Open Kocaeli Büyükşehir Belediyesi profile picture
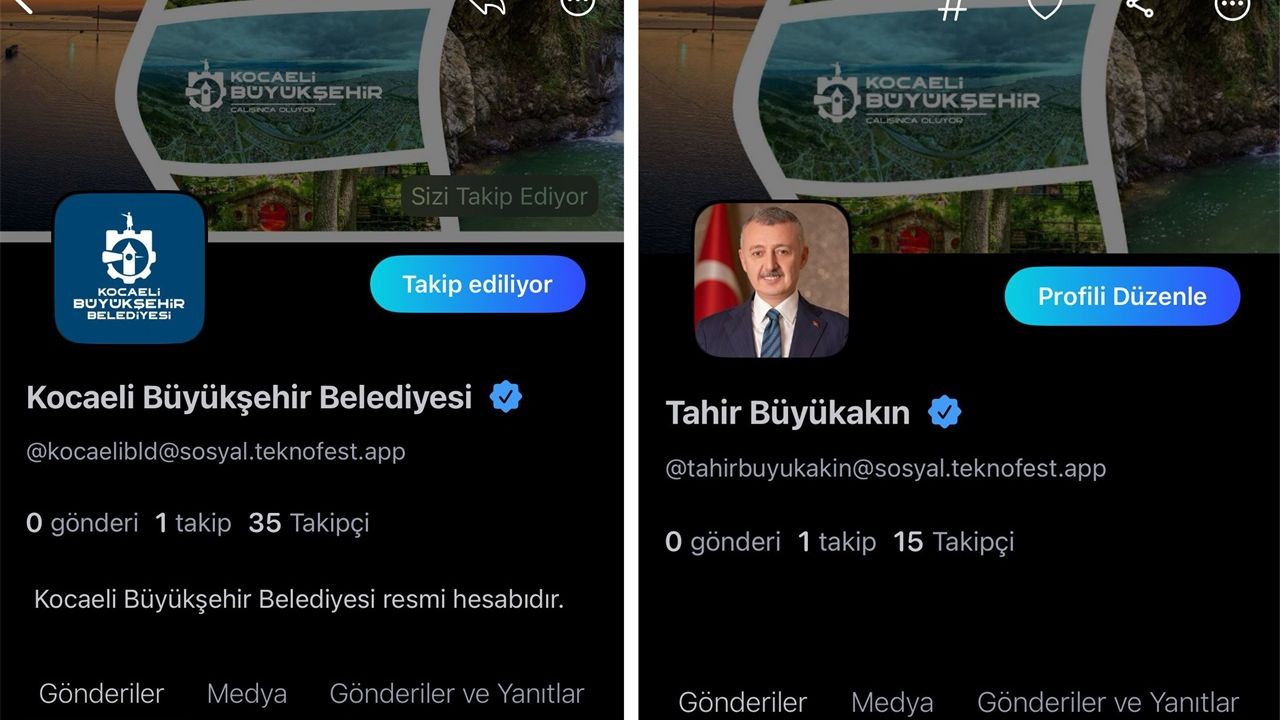Screen dimensions: 1280x720 [x=129, y=269]
